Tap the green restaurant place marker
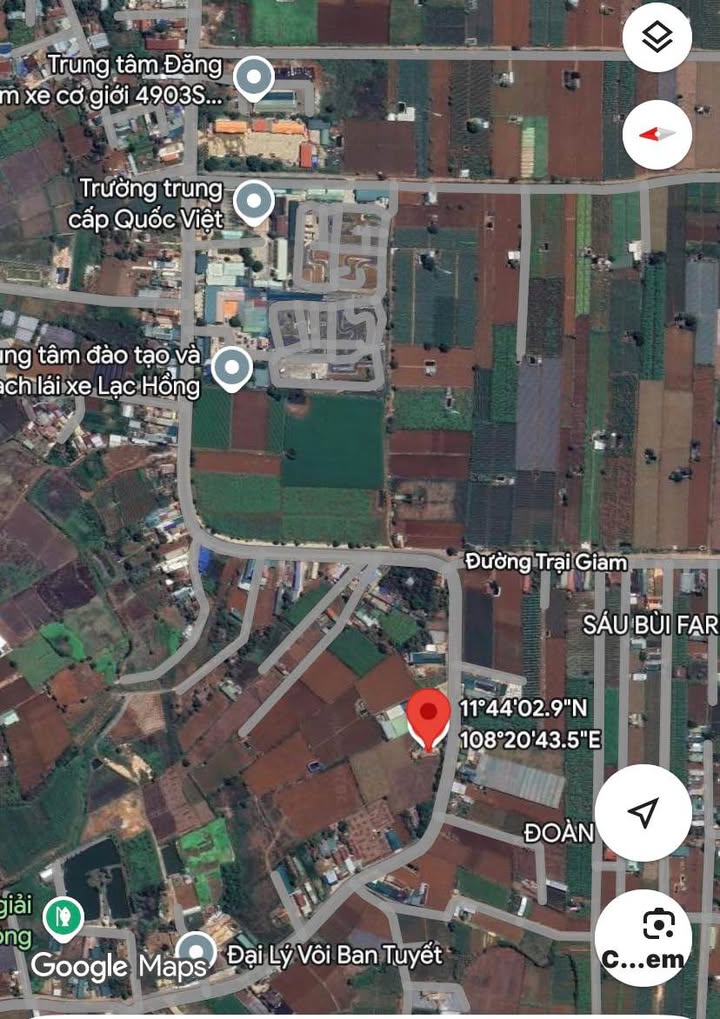The width and height of the screenshot is (720, 1019). point(64,915)
